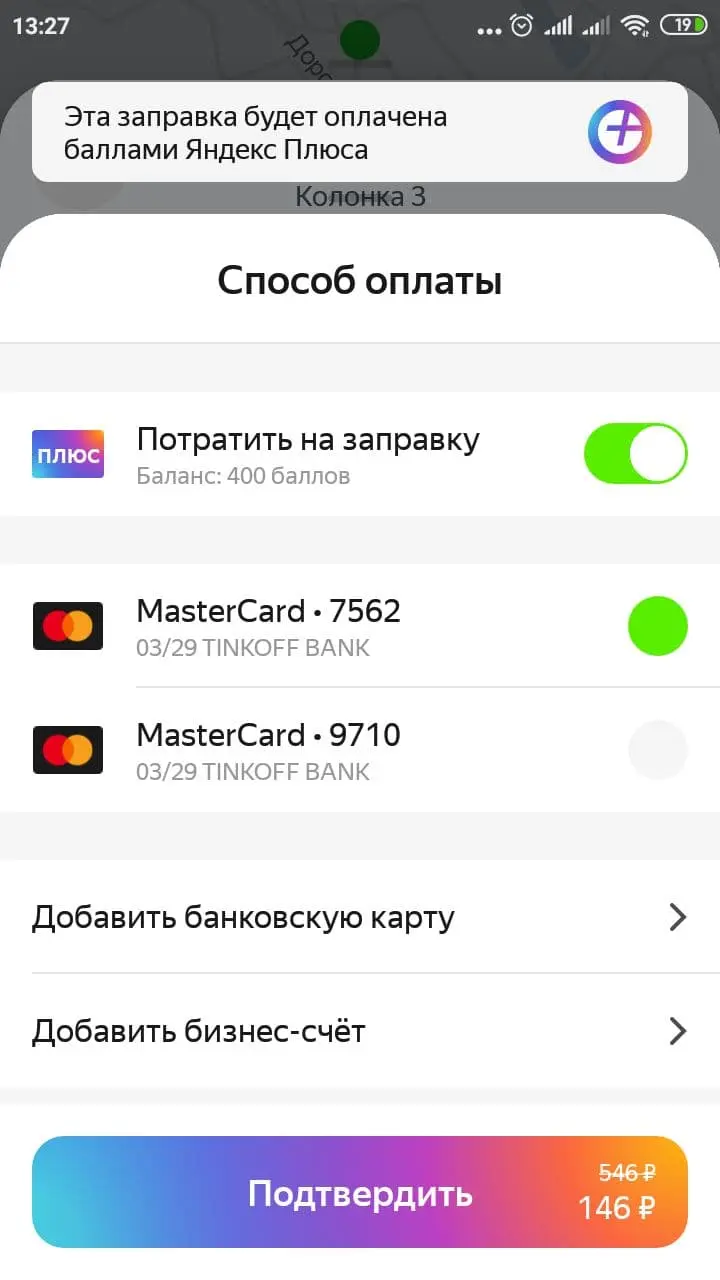
Task: Tap the Яндекс Плюс payment notification banner
Action: tap(360, 132)
